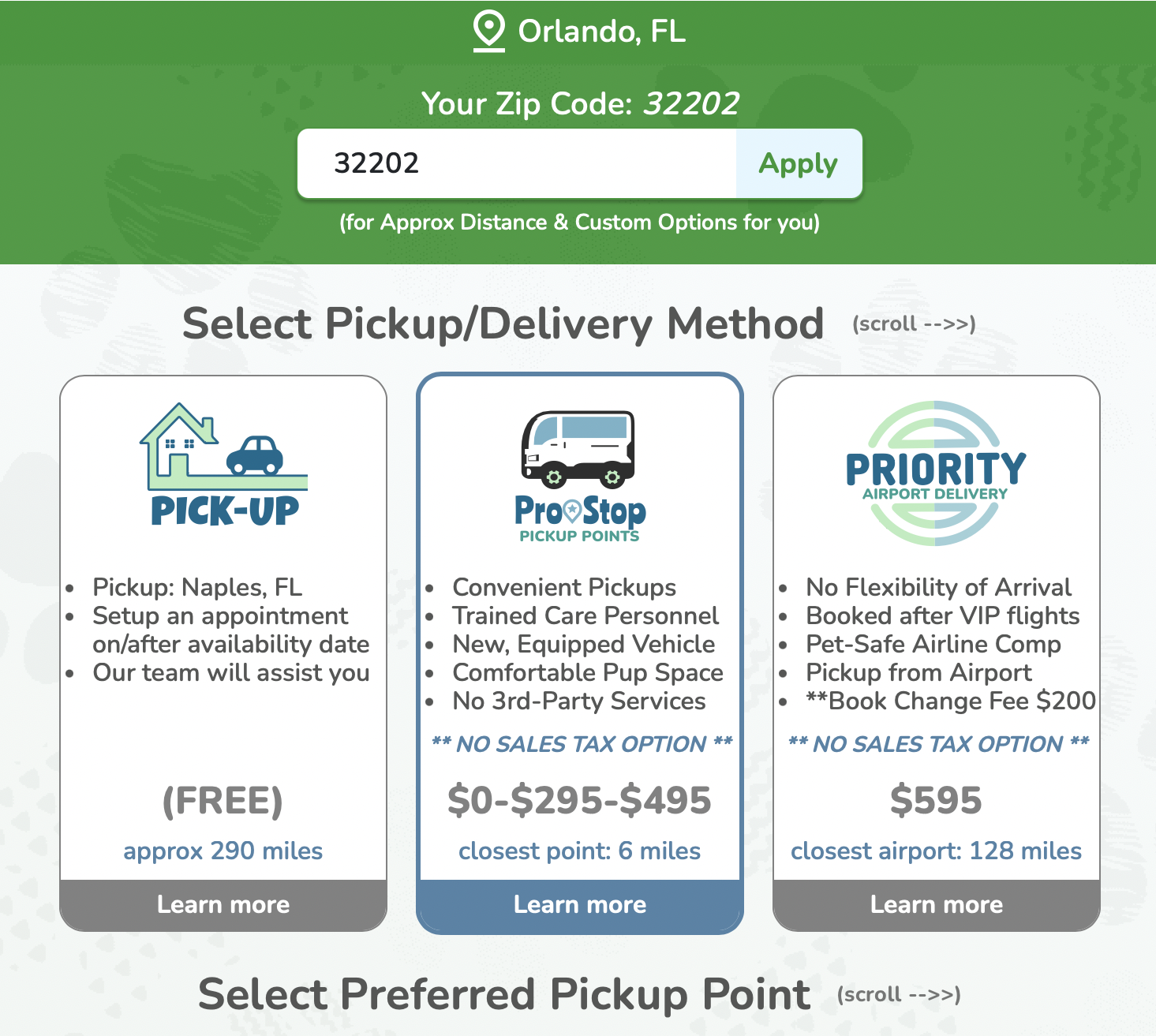Image resolution: width=1156 pixels, height=1036 pixels.
Task: Select the free Pick-Up method card
Action: (x=223, y=631)
